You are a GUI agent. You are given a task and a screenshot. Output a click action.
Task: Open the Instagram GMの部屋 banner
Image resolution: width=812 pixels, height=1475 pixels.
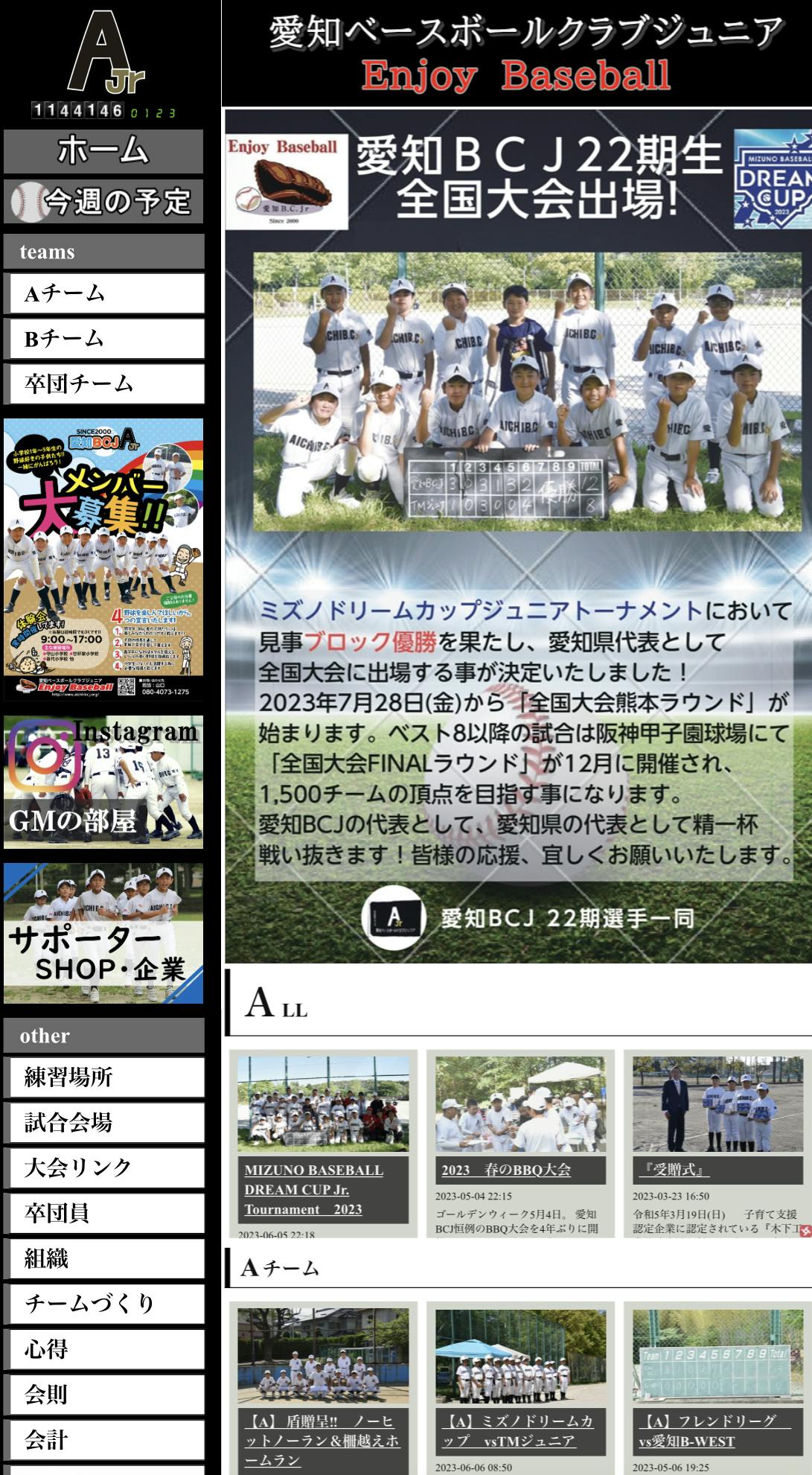(x=103, y=782)
